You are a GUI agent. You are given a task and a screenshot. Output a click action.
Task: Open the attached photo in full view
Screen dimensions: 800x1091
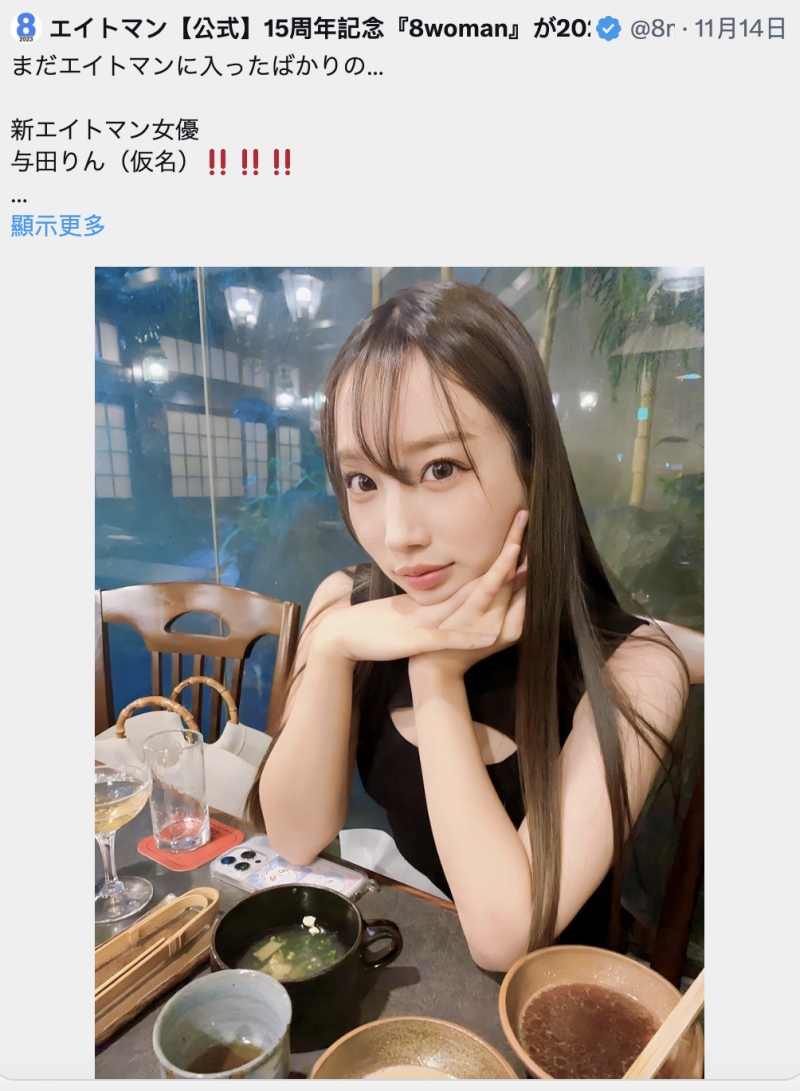tap(399, 671)
